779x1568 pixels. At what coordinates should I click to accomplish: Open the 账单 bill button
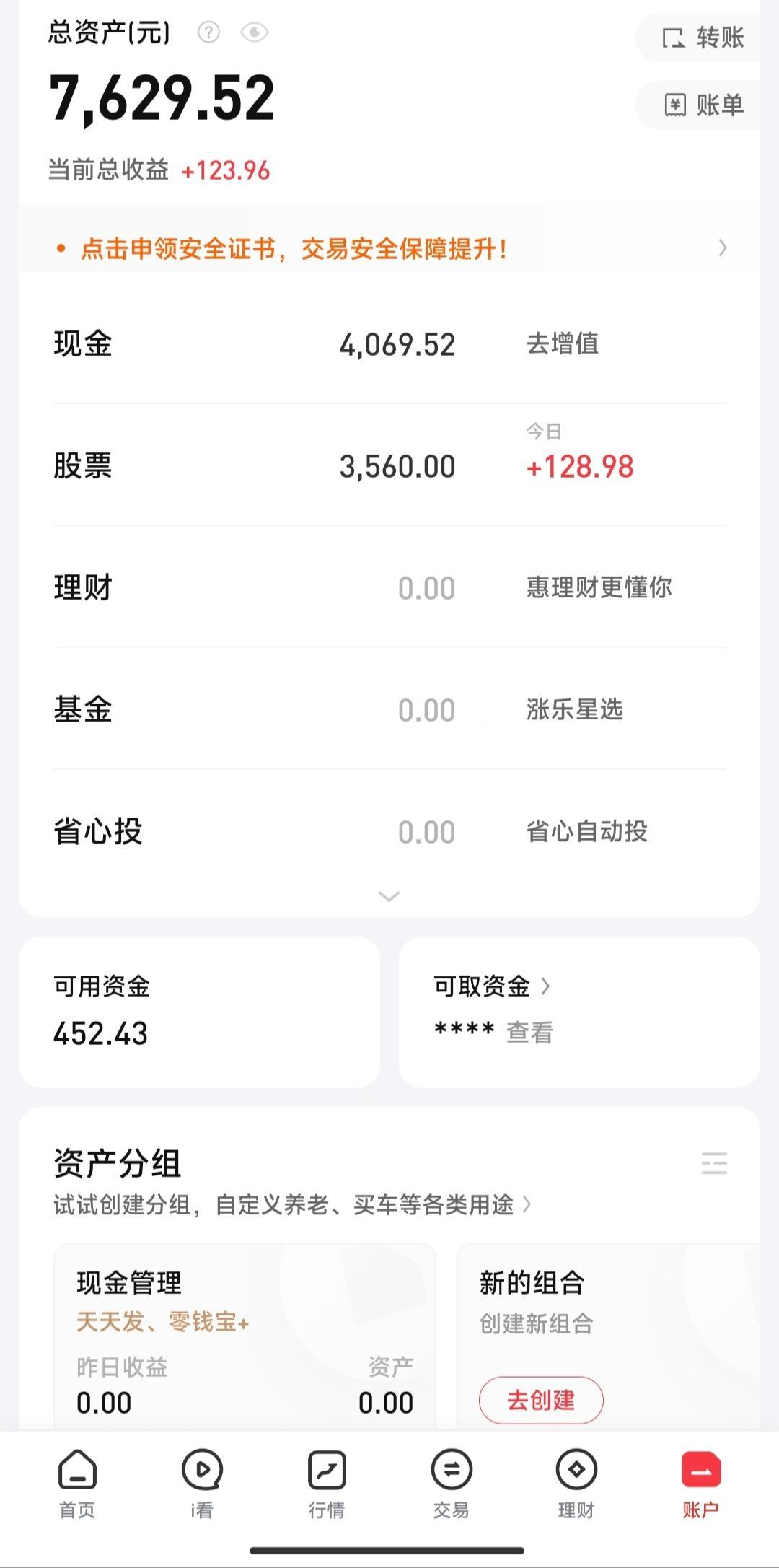point(702,105)
